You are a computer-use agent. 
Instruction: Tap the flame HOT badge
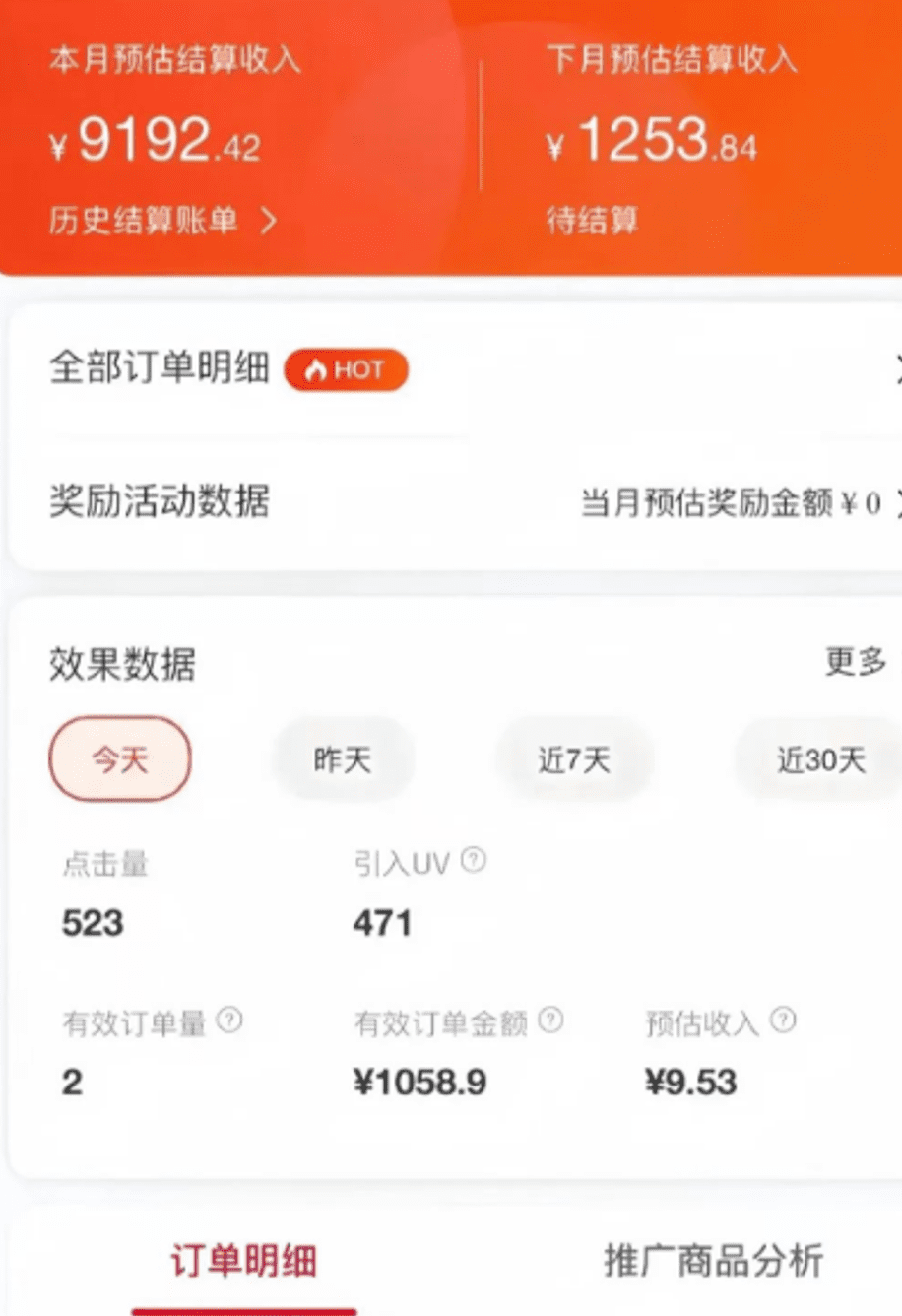pos(347,370)
